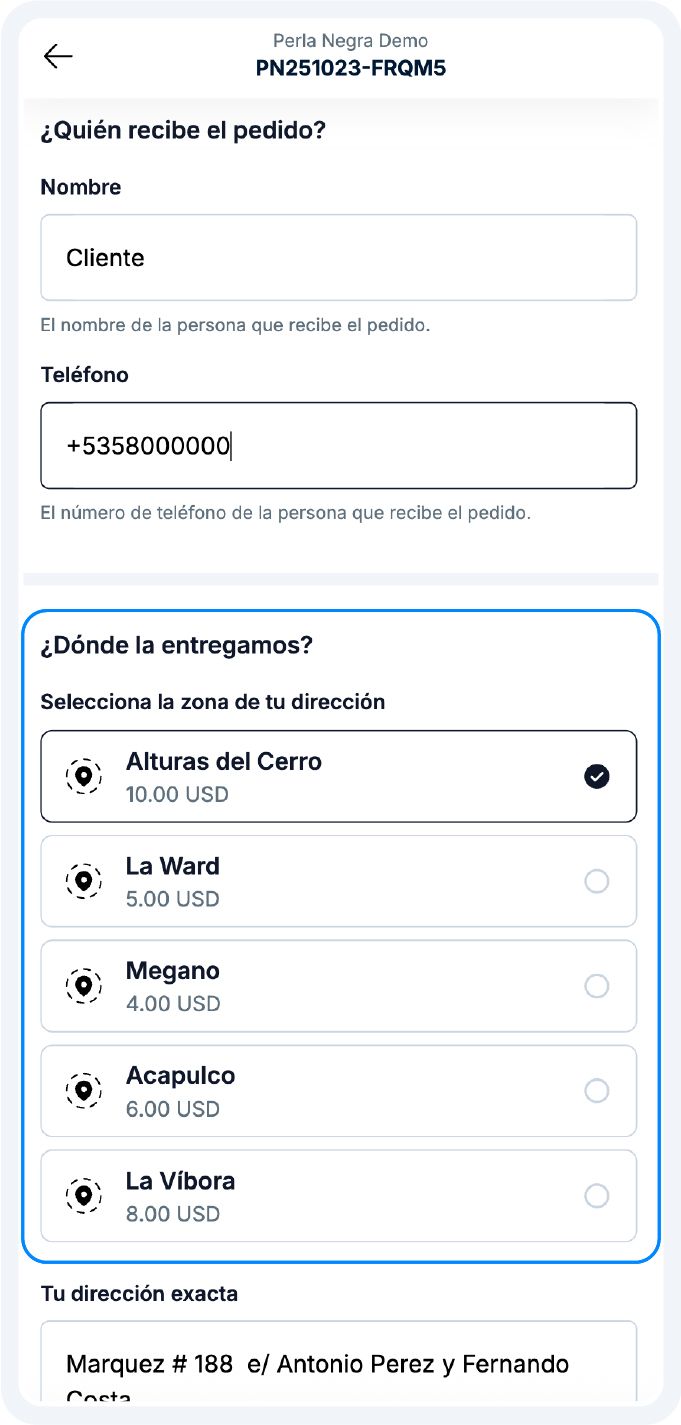Select the Megano zone option
This screenshot has width=681, height=1425.
(338, 986)
